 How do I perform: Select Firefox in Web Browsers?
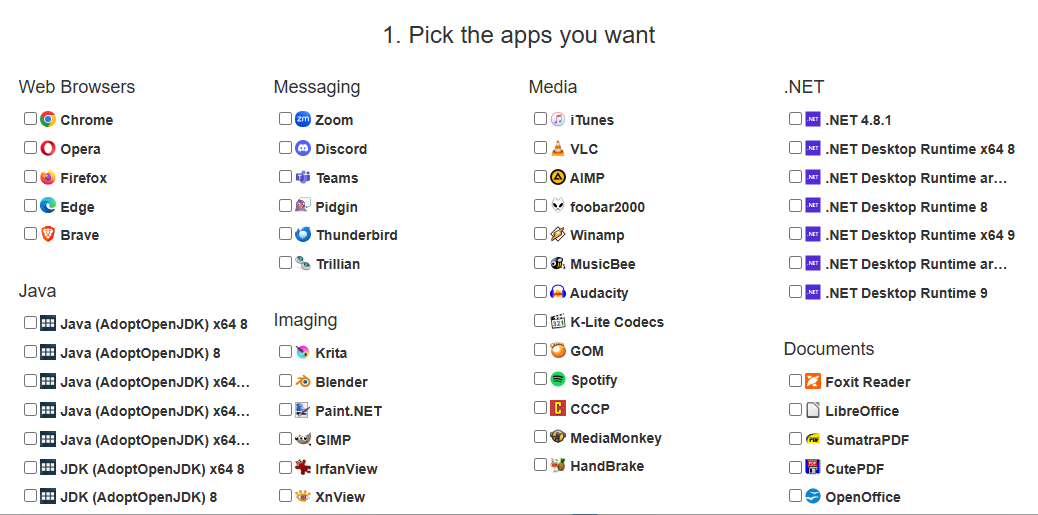pyautogui.click(x=30, y=177)
